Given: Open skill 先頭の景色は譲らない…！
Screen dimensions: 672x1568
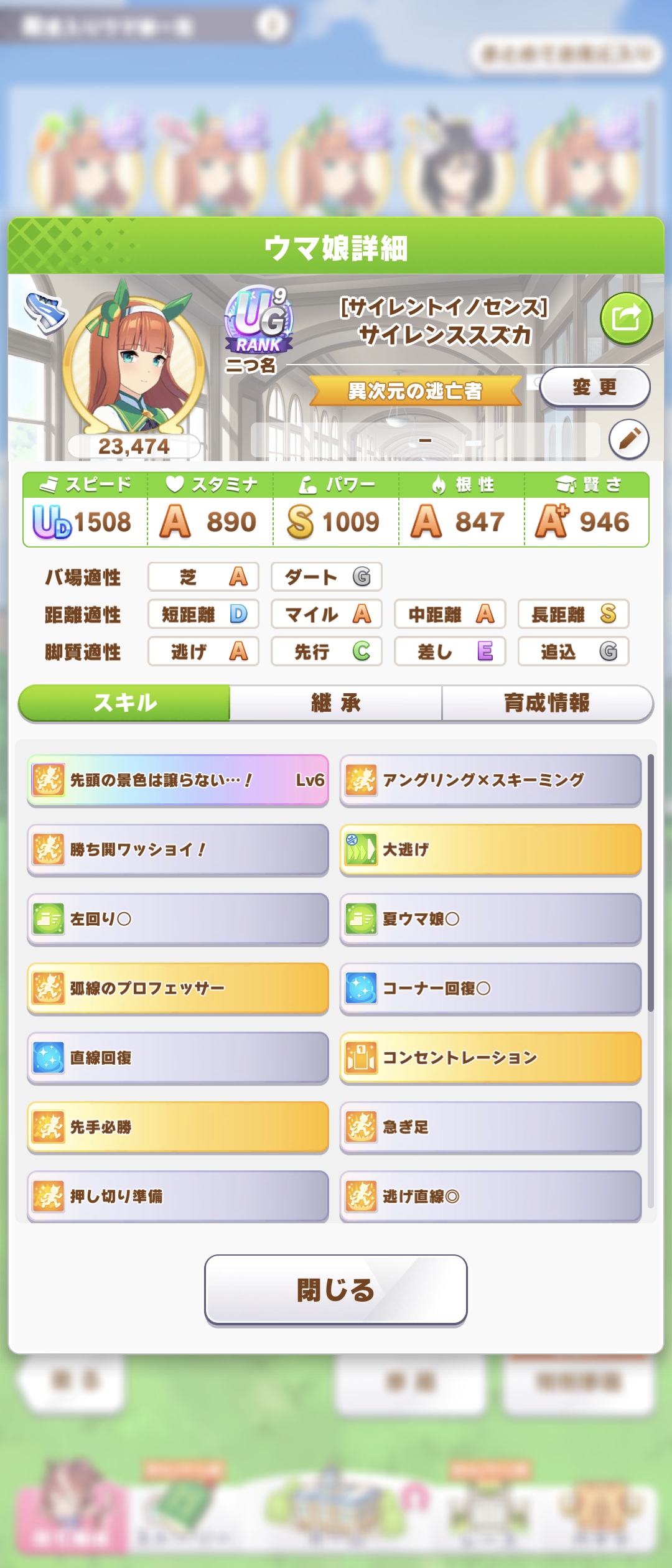Looking at the screenshot, I should click(178, 780).
